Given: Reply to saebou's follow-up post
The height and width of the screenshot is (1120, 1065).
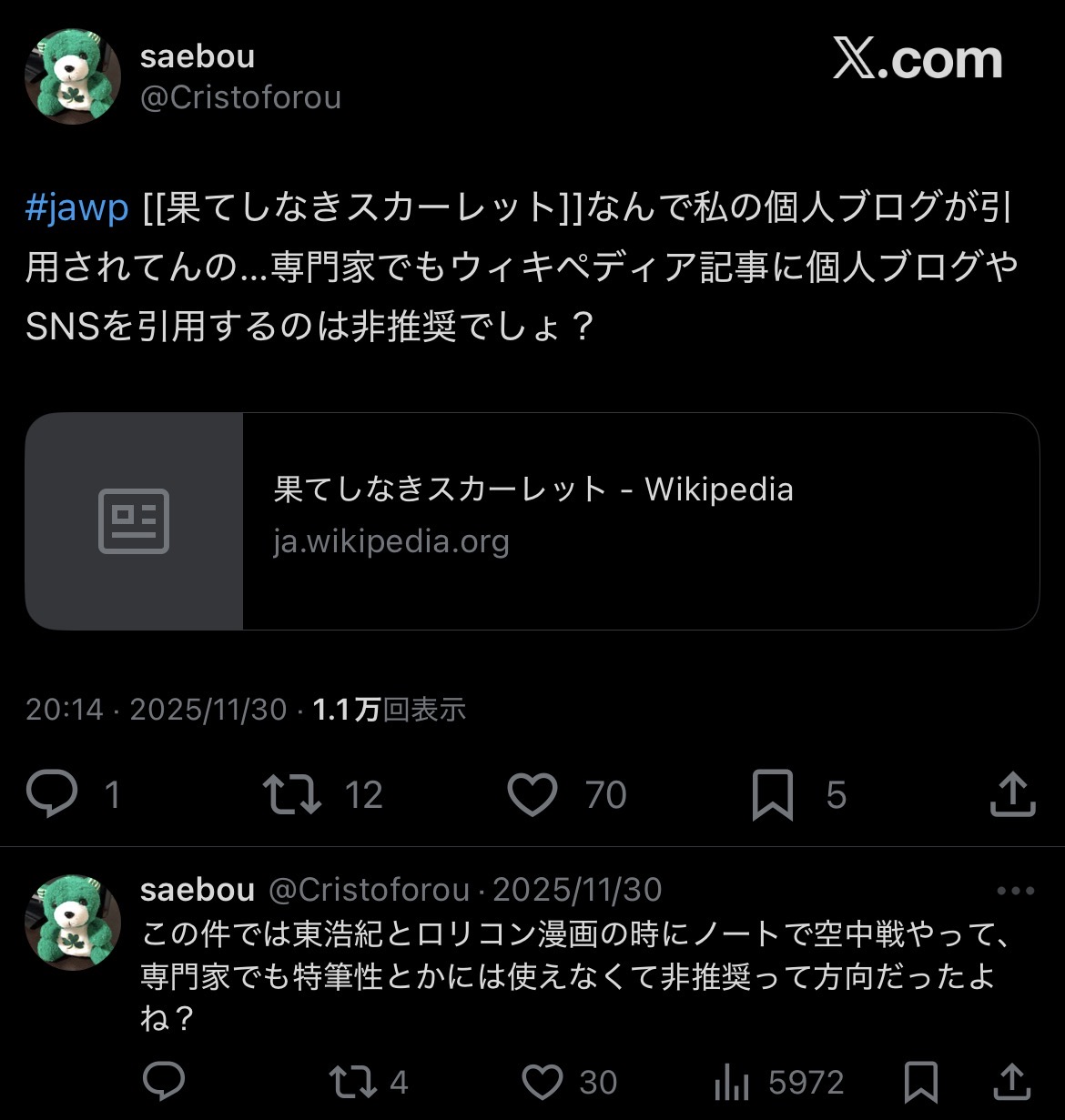Looking at the screenshot, I should pos(165,1082).
